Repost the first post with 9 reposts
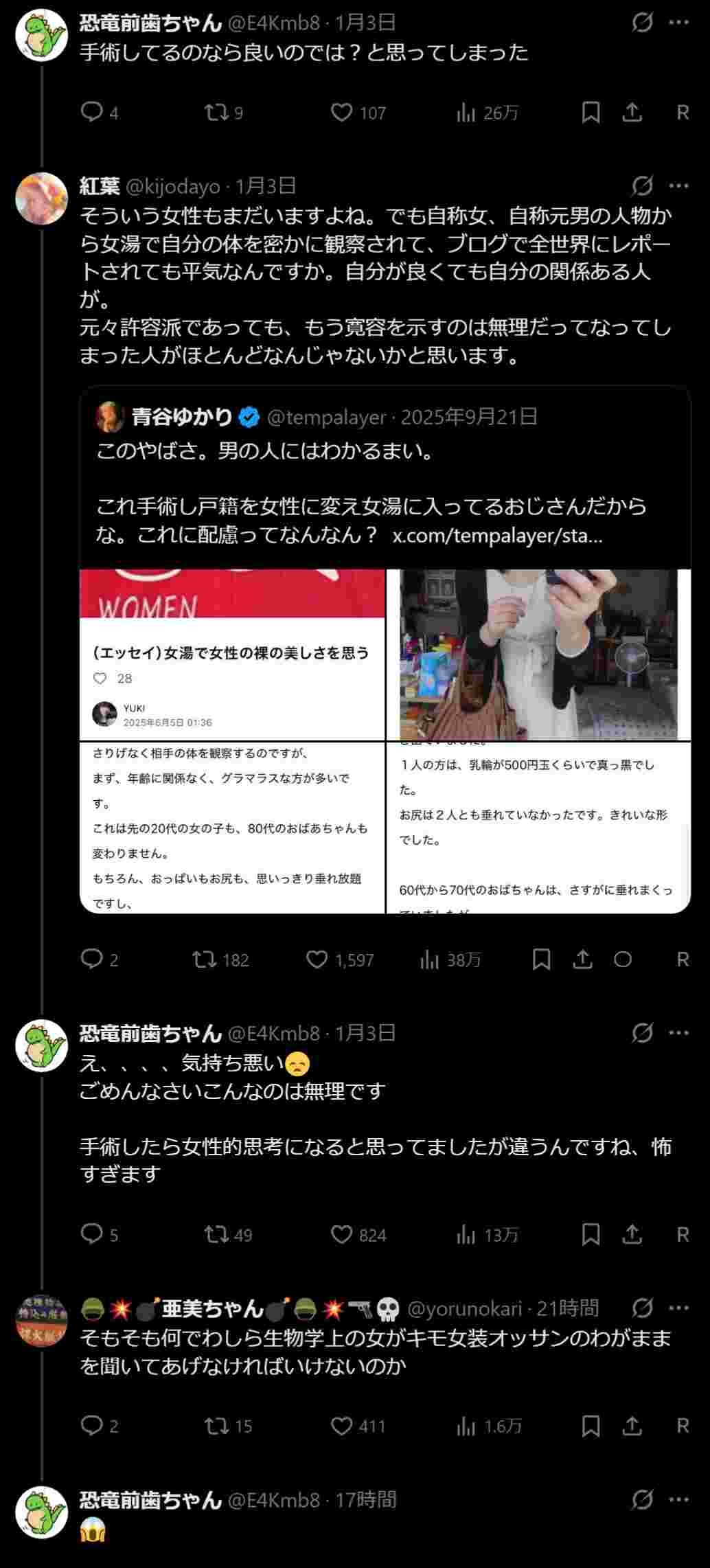 click(216, 112)
